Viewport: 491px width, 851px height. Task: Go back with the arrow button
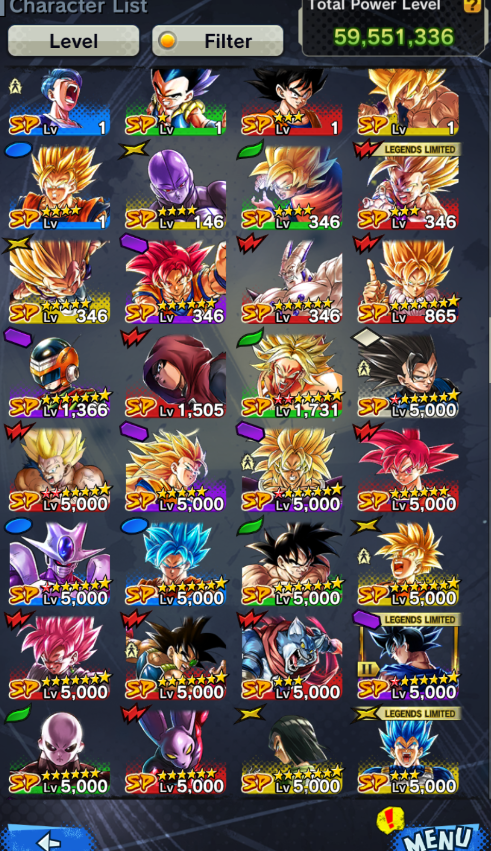click(x=50, y=840)
